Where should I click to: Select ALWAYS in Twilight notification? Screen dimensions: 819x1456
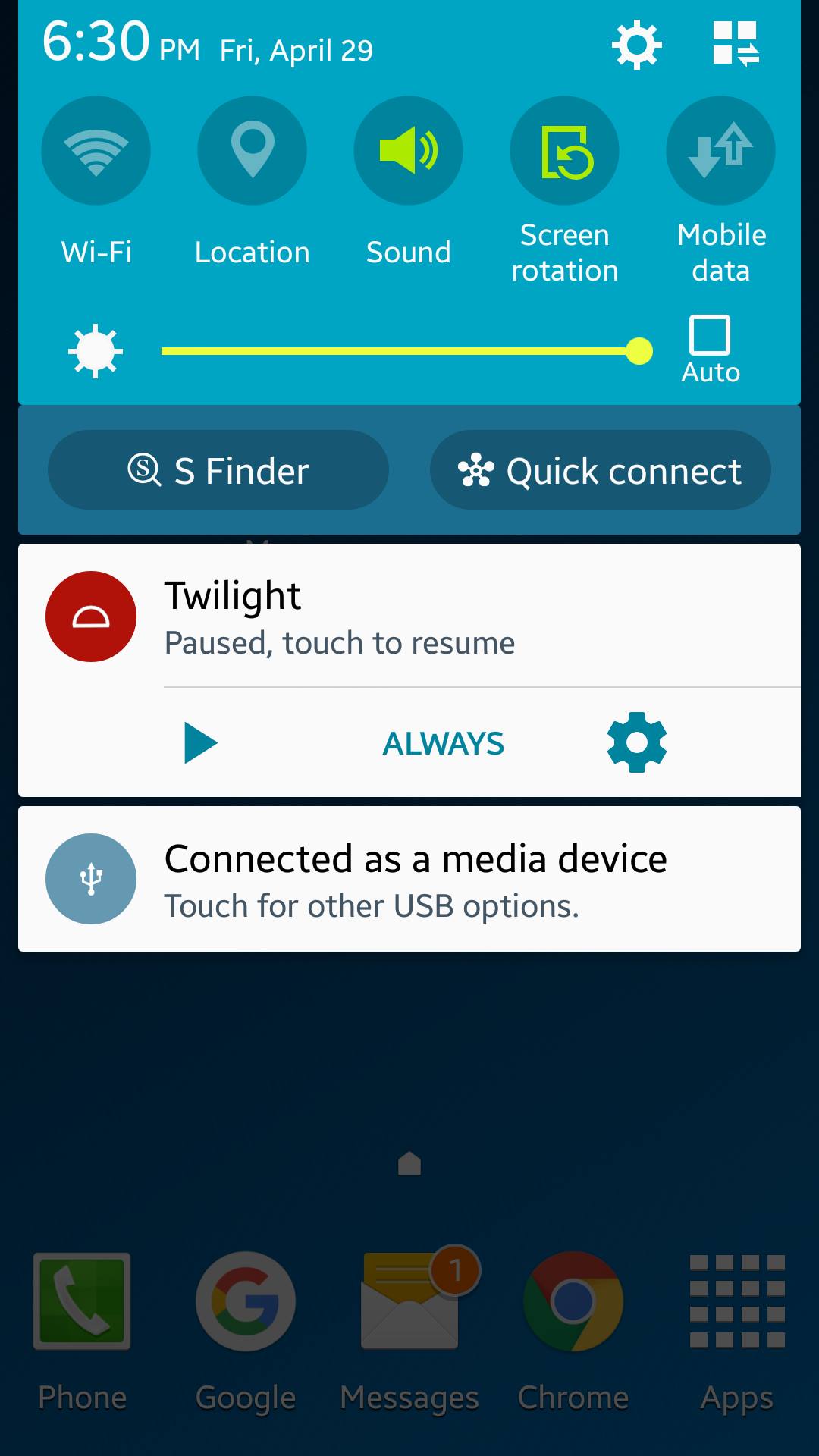pos(444,743)
